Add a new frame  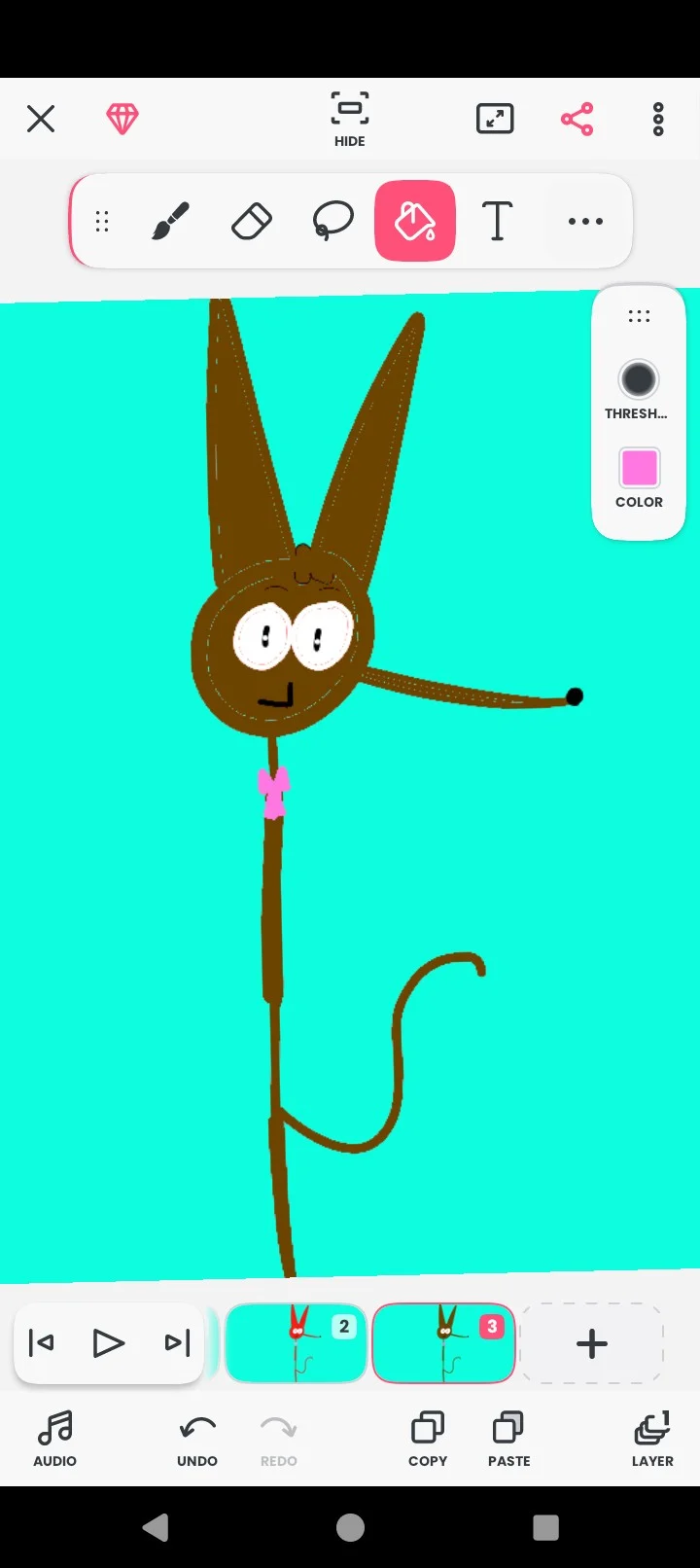click(591, 1343)
